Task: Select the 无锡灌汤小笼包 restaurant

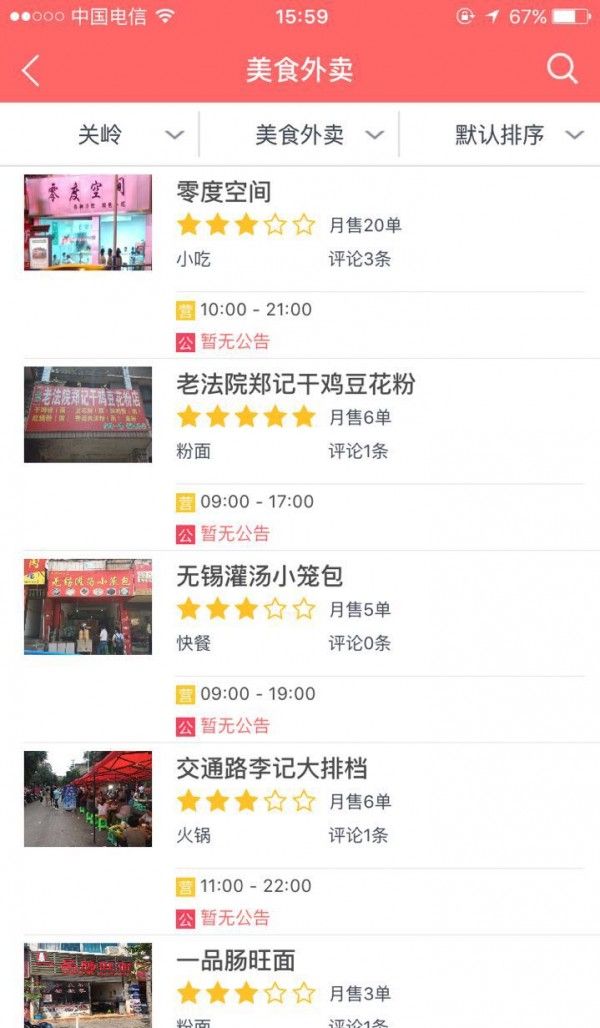Action: click(259, 576)
